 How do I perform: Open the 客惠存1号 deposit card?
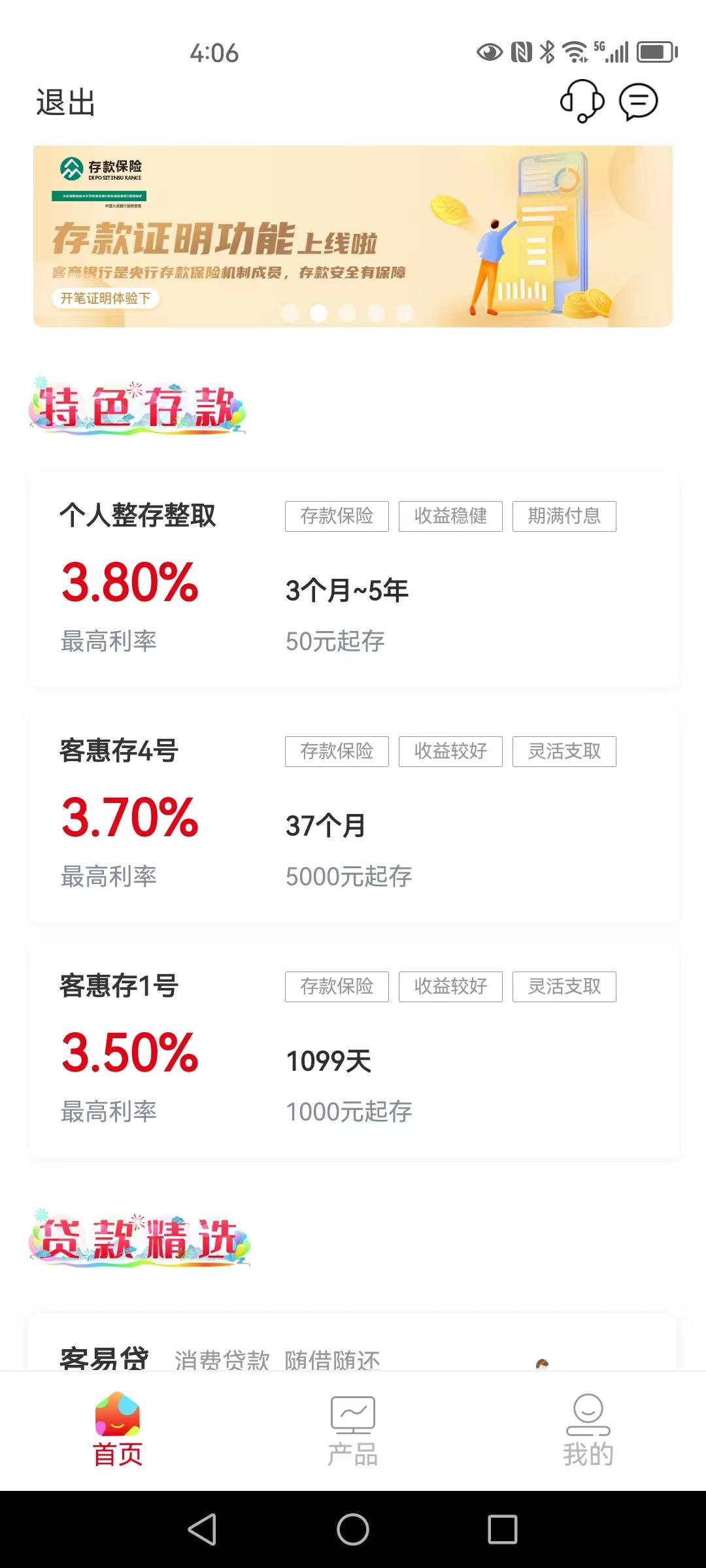pos(354,1051)
